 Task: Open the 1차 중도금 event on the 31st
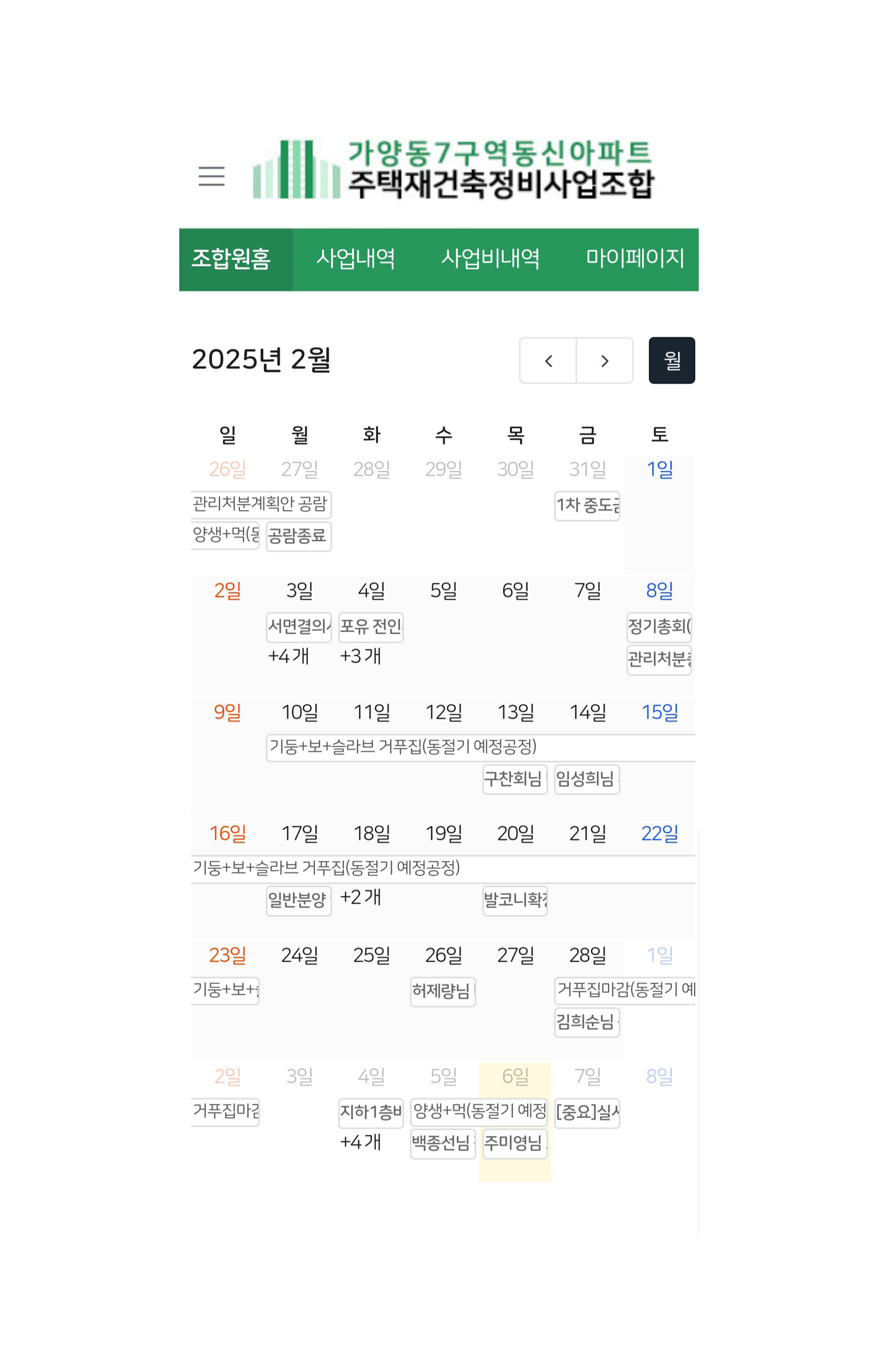tap(587, 506)
